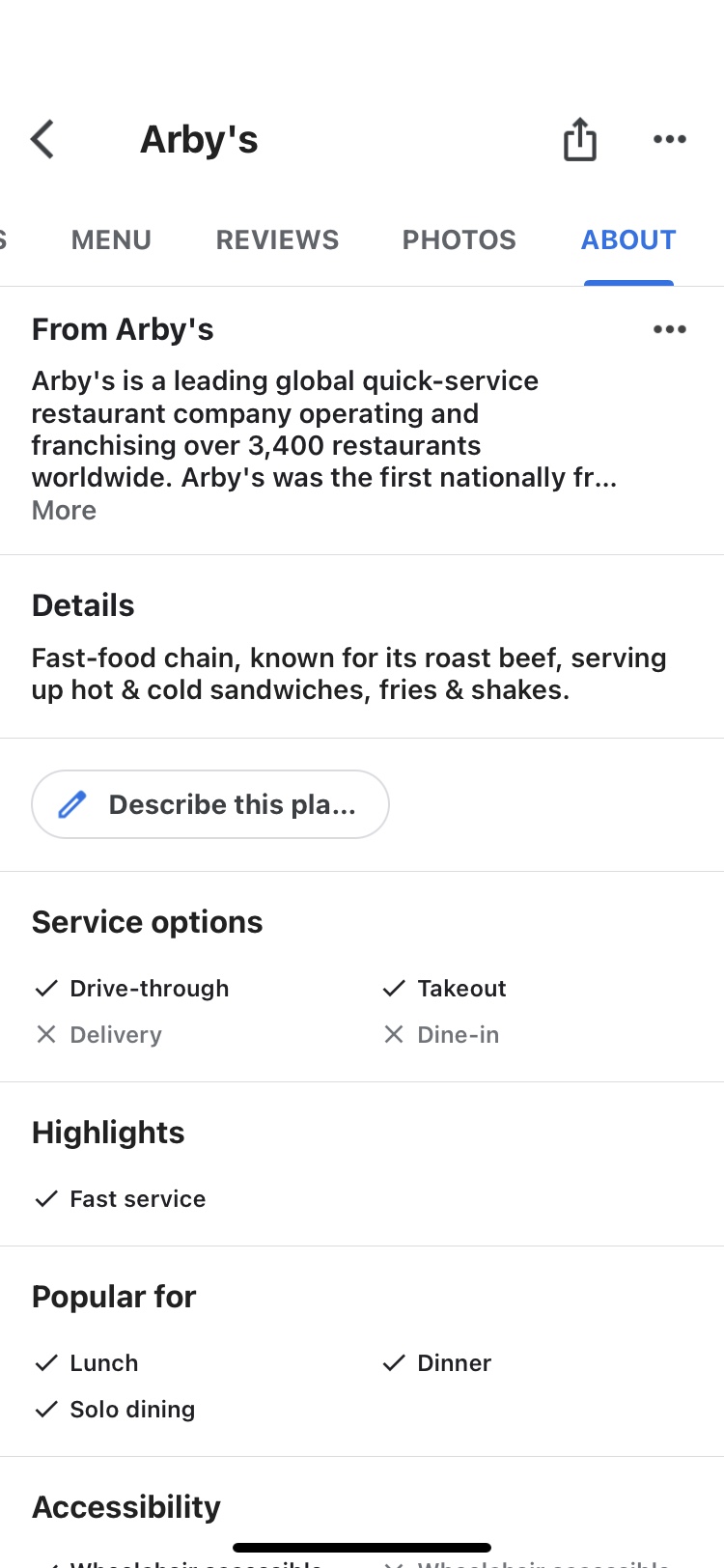Viewport: 724px width, 1568px height.
Task: Tap Describe this place button
Action: click(210, 804)
